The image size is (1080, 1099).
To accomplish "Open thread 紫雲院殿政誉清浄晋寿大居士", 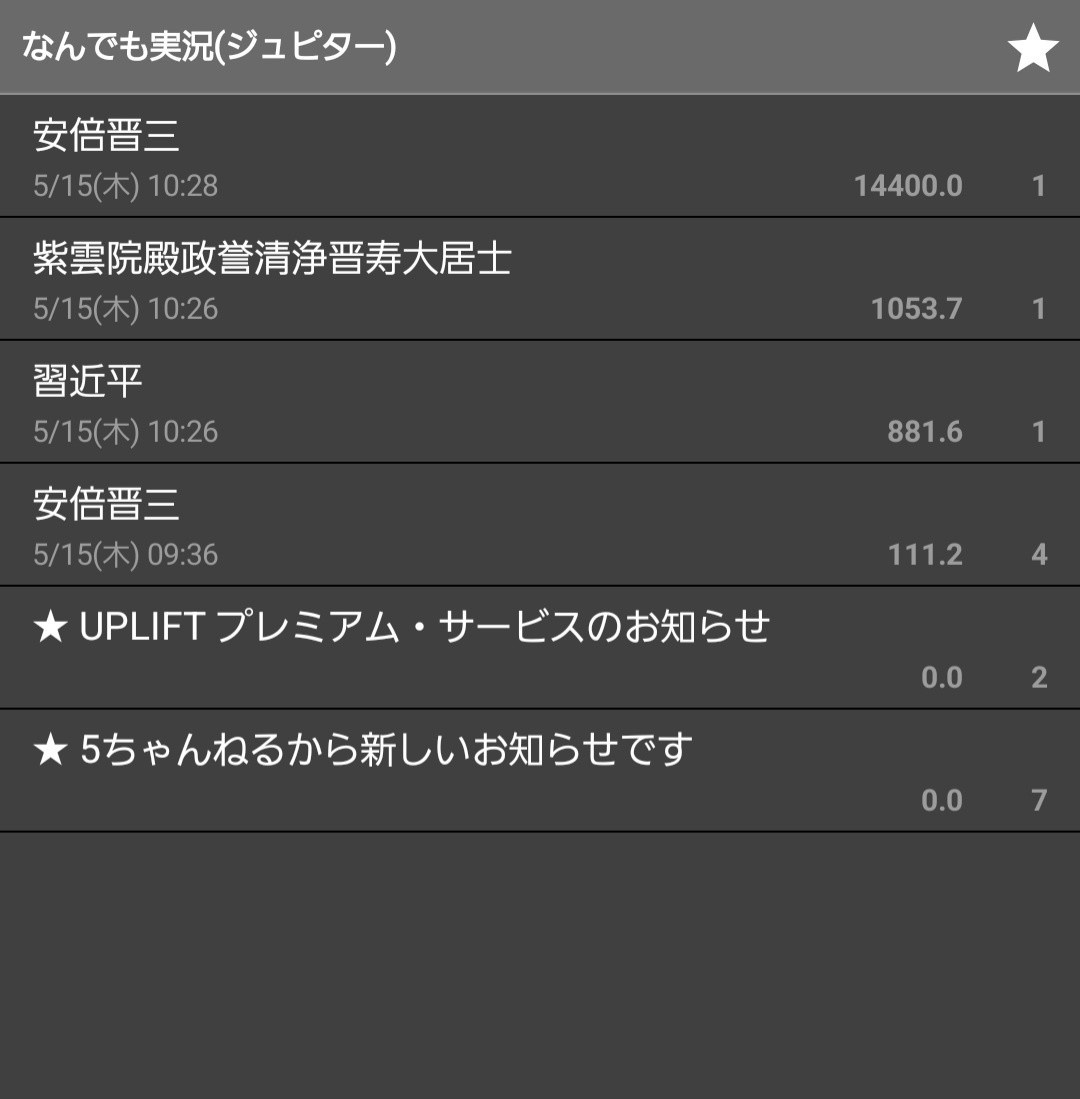I will (x=540, y=280).
